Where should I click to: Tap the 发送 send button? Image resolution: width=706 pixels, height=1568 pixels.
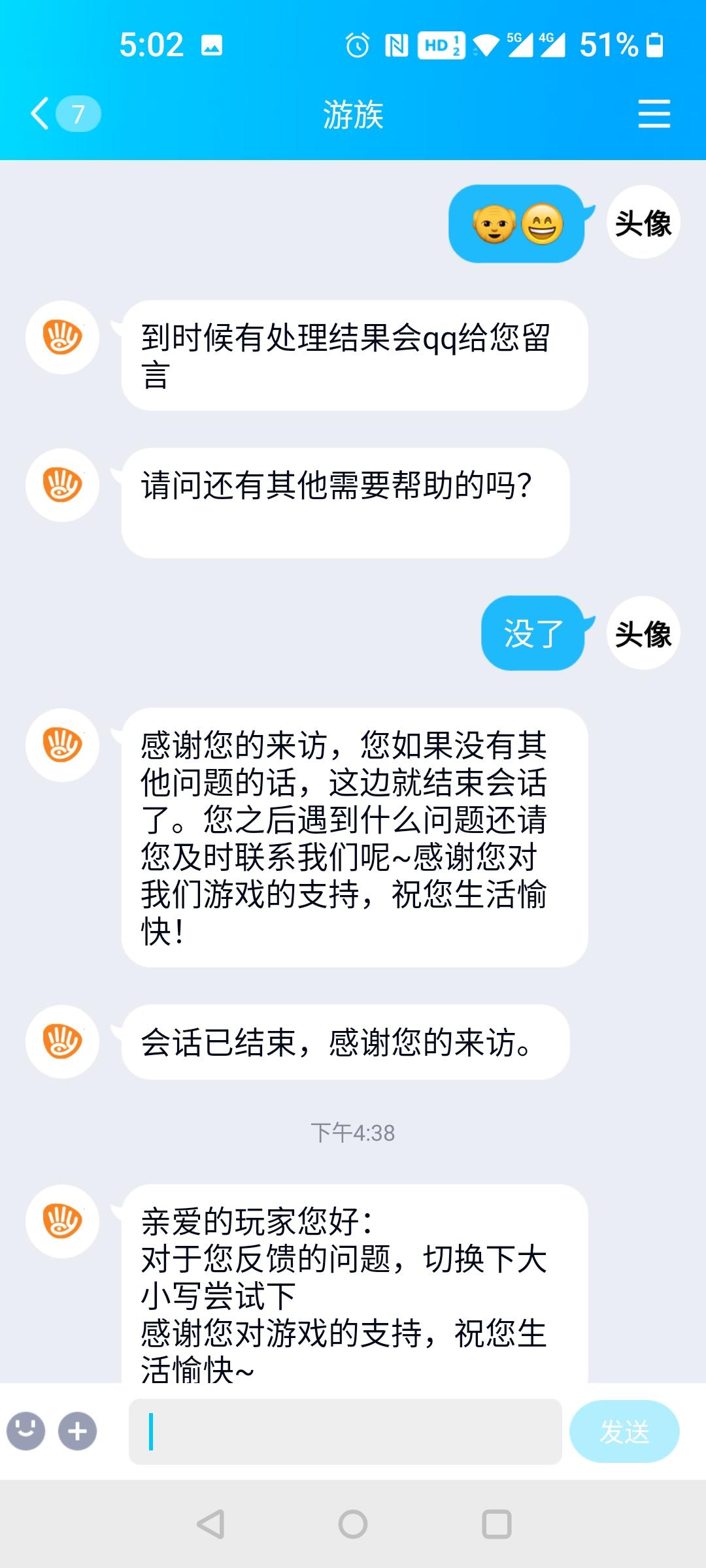[x=624, y=1431]
